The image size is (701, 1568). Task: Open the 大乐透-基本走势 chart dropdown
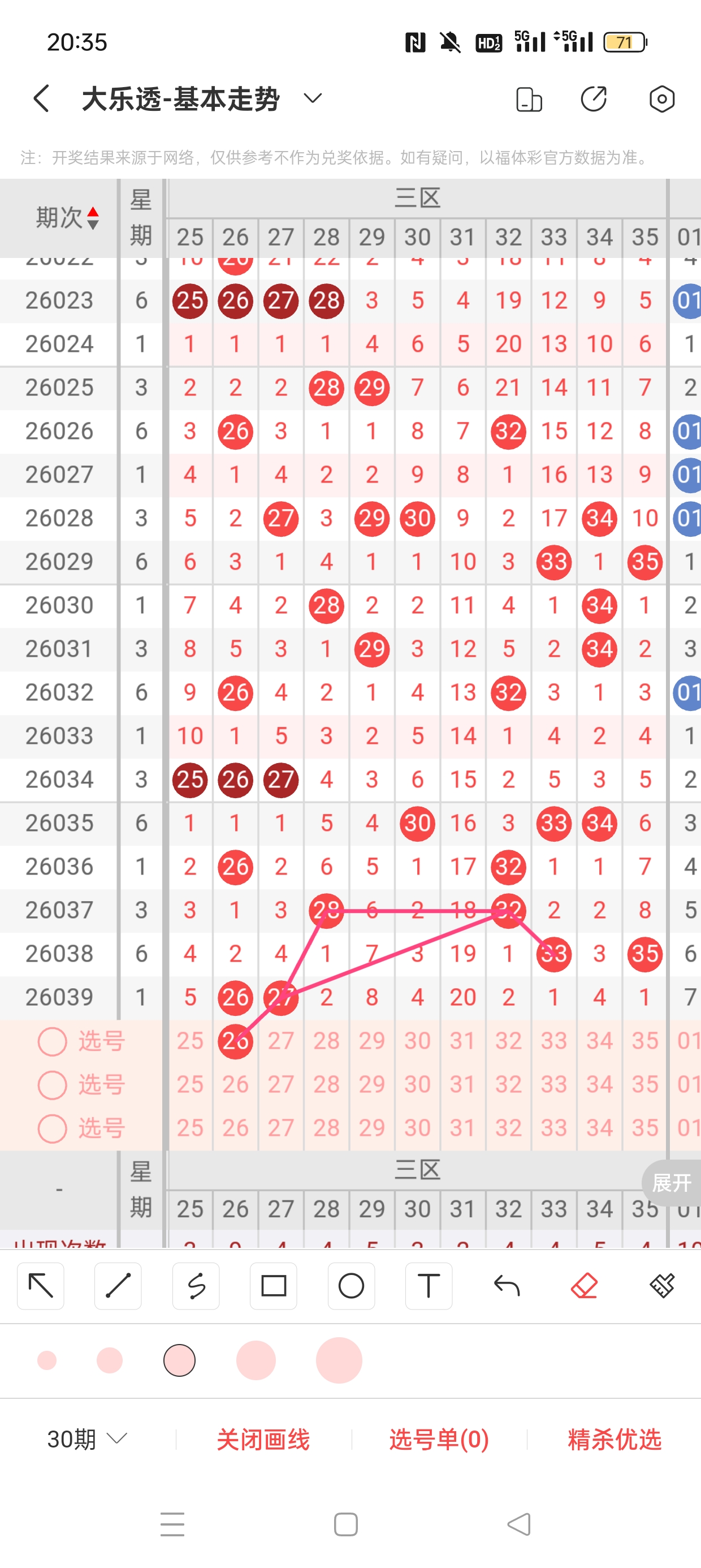point(312,98)
